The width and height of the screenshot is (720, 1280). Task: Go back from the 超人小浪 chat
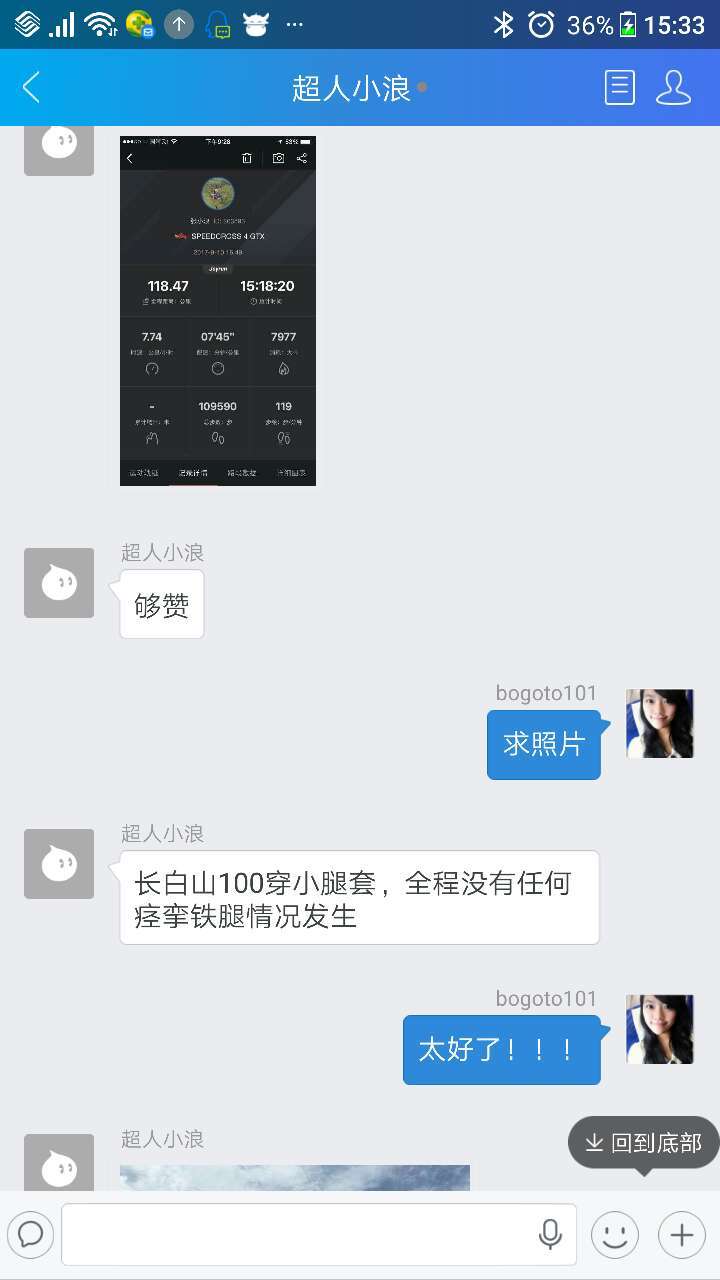(32, 88)
